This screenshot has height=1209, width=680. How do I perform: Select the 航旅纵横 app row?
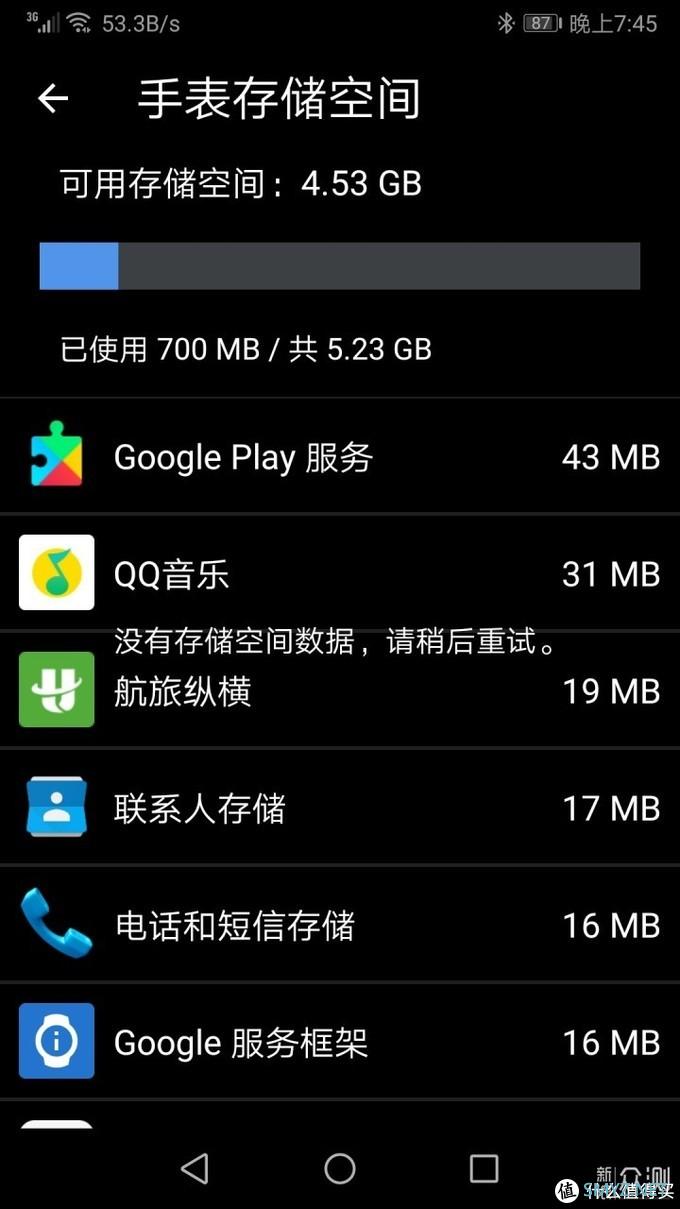340,691
